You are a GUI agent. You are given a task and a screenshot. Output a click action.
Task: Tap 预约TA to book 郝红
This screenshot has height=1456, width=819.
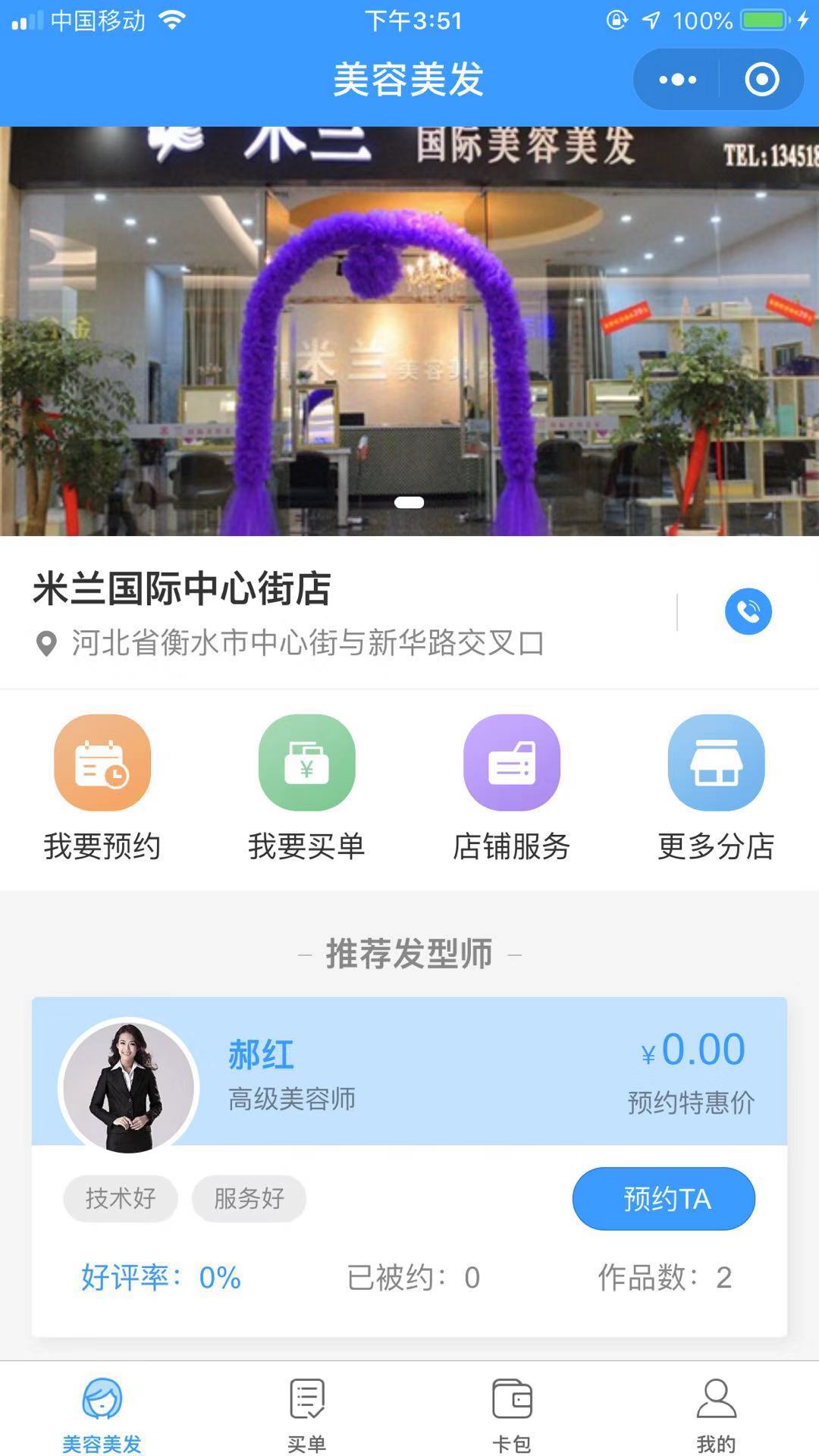(x=664, y=1199)
